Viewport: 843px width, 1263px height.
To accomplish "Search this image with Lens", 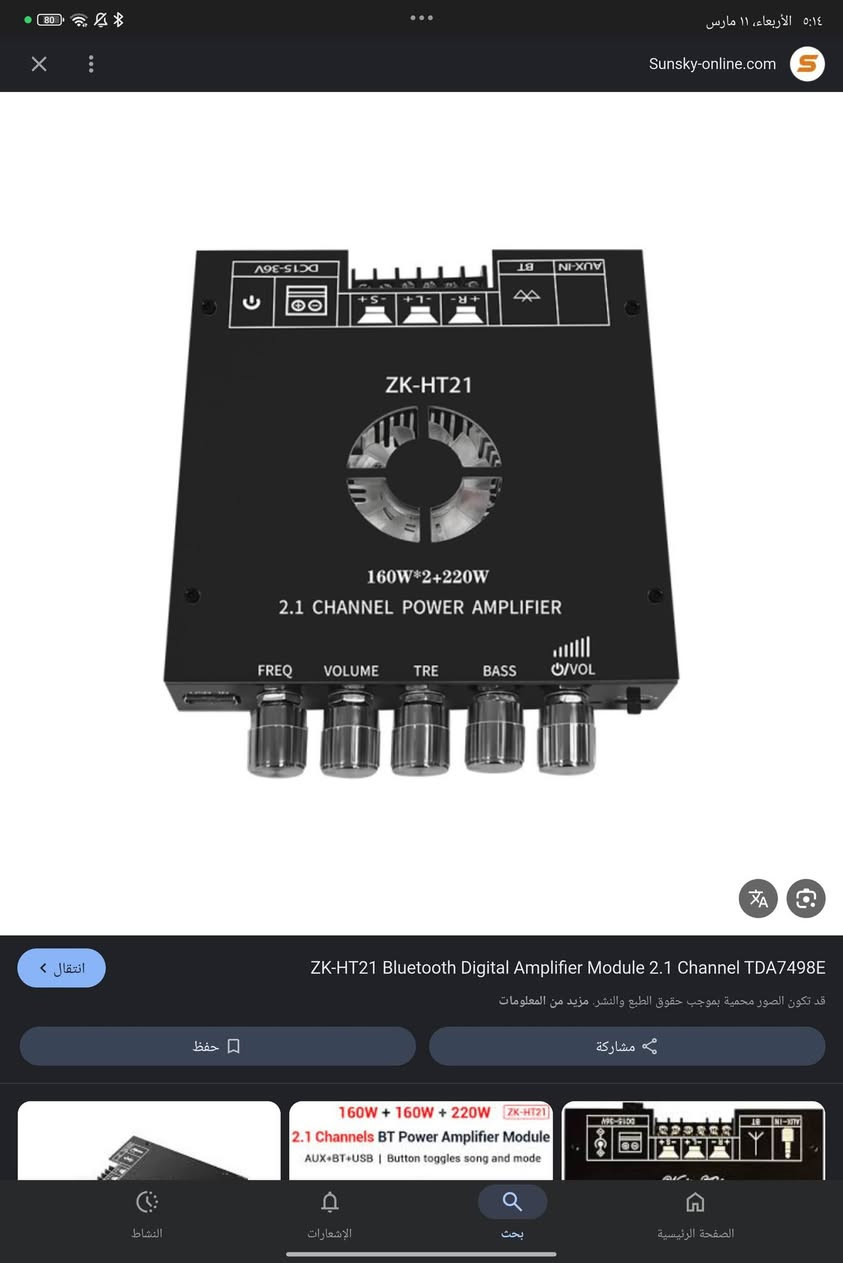I will [x=806, y=898].
